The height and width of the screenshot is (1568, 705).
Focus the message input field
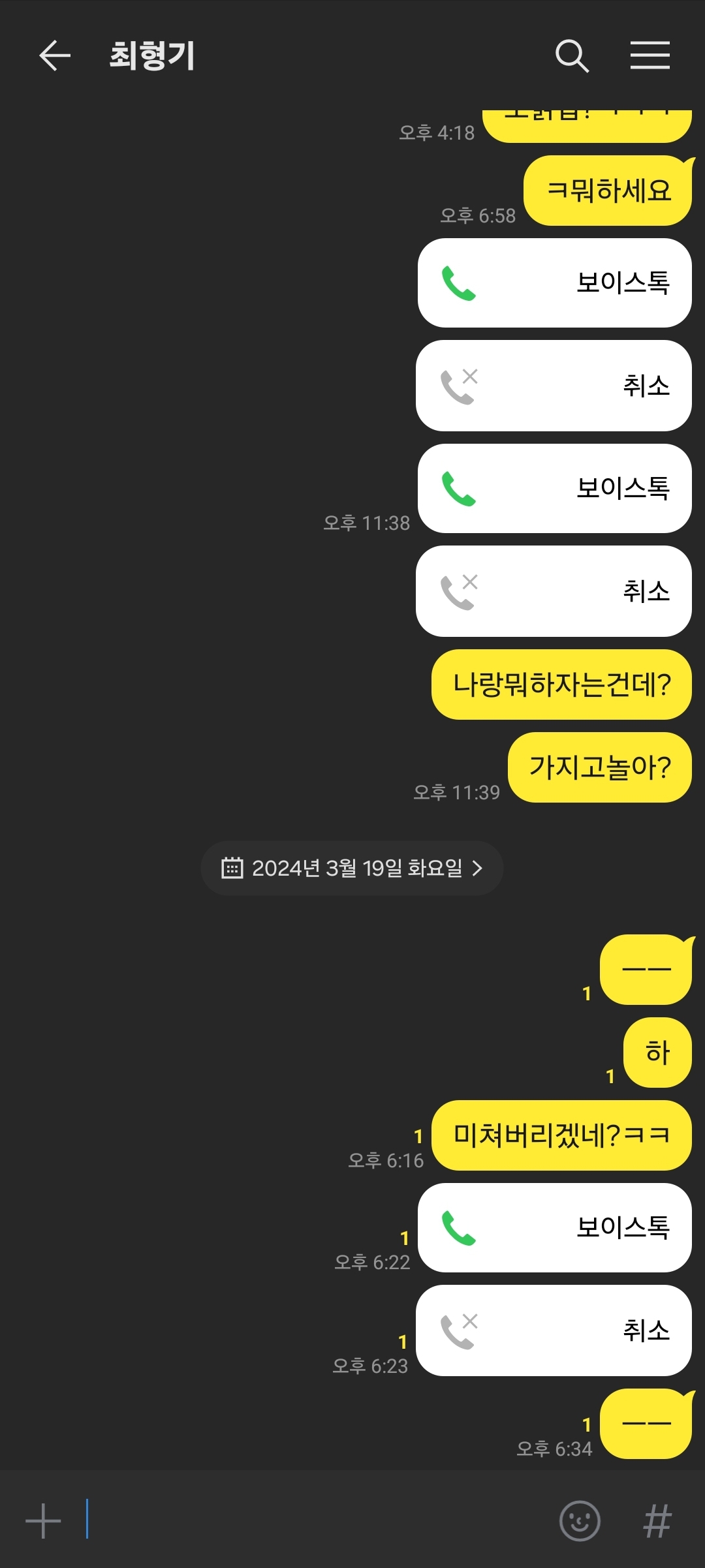(313, 1521)
